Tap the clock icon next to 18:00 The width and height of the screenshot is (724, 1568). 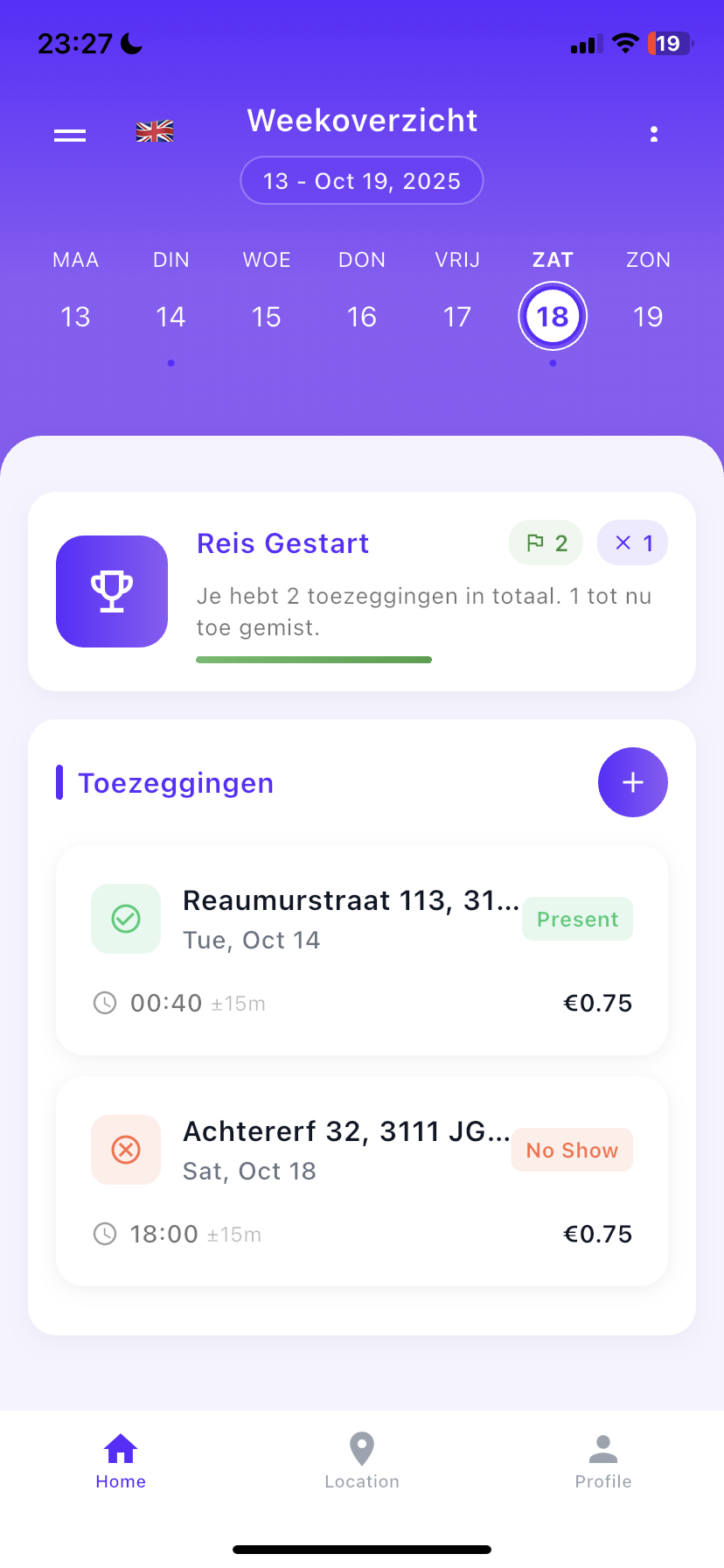click(x=105, y=1234)
